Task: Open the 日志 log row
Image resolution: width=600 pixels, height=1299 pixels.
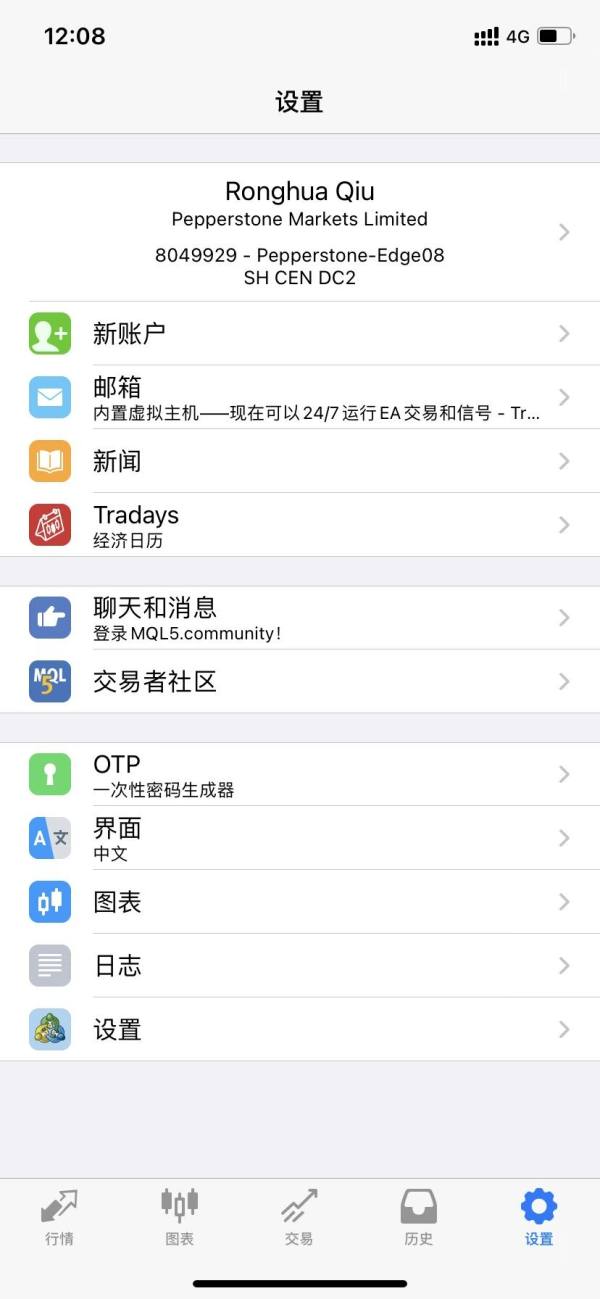Action: [300, 966]
